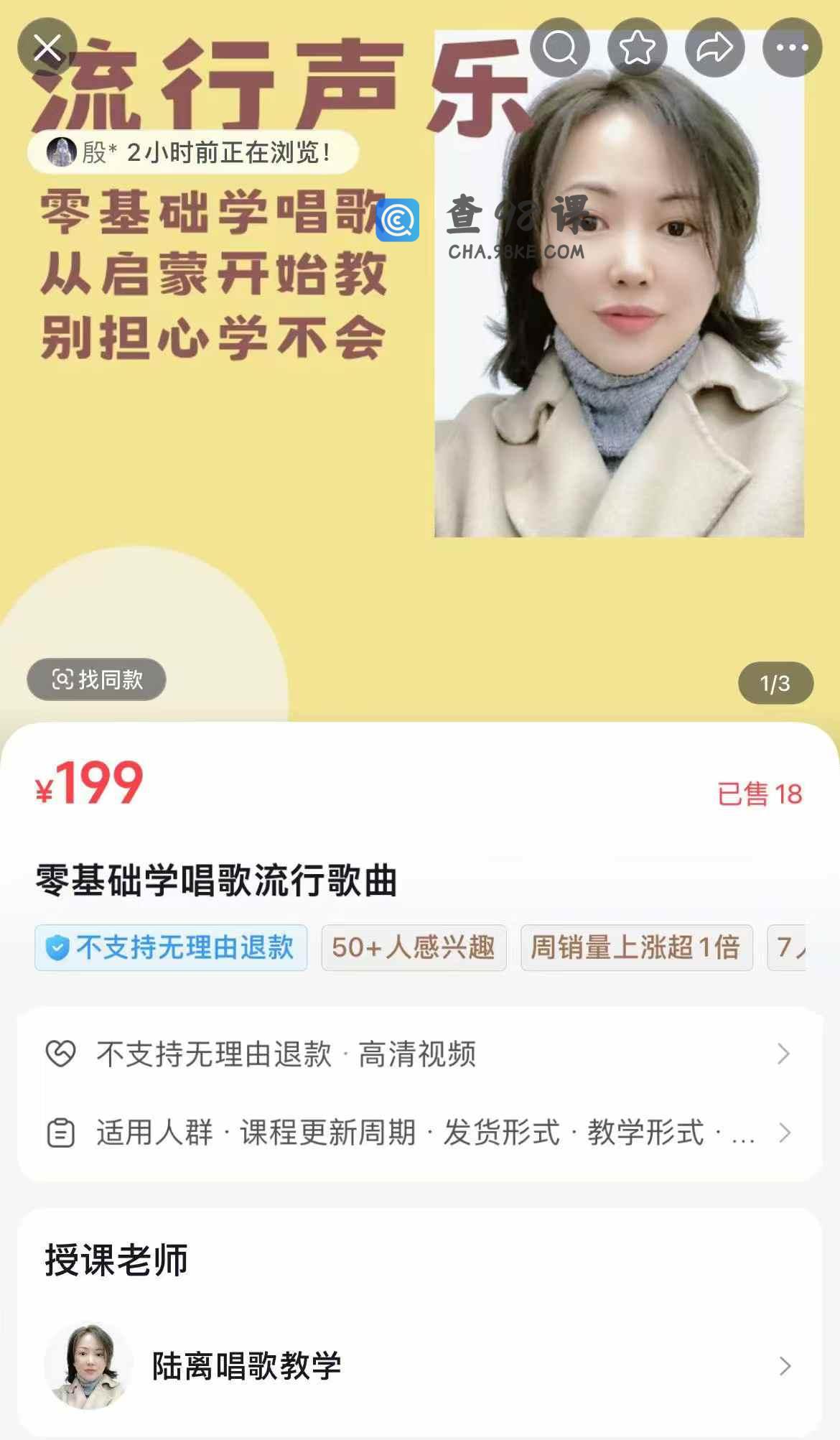Open the three-dot overflow menu

pyautogui.click(x=792, y=48)
